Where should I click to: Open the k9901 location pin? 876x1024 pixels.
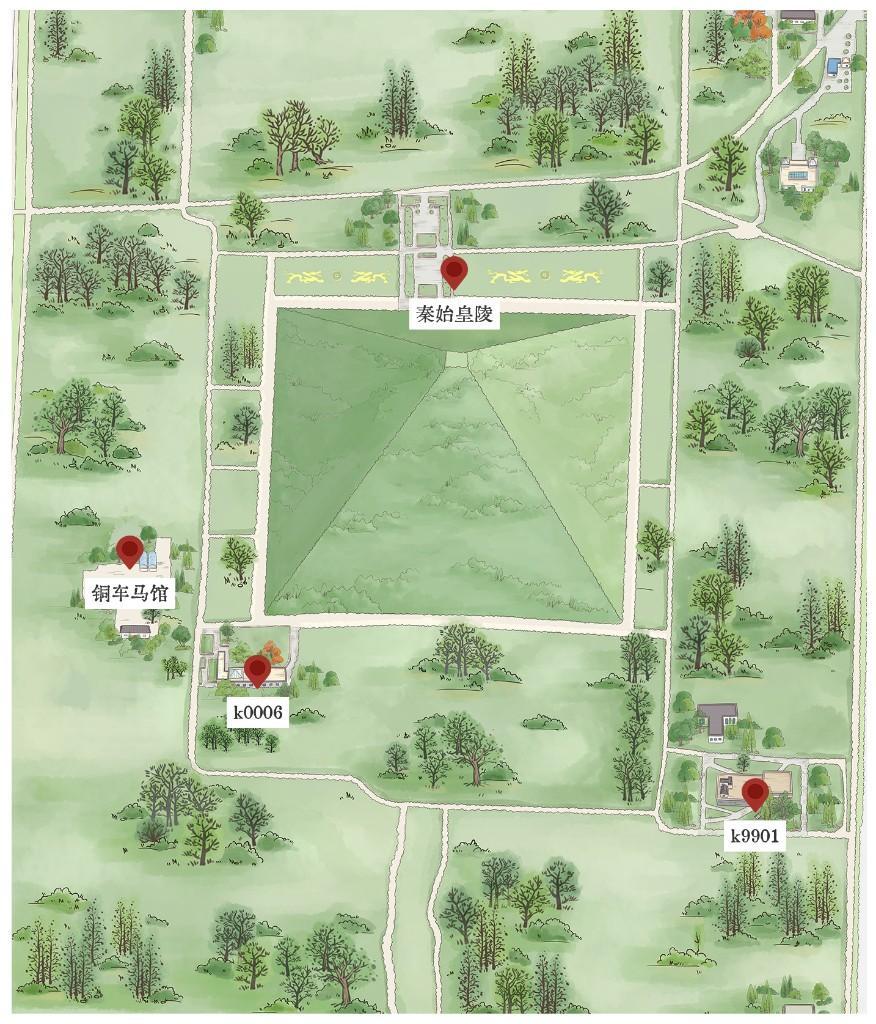coord(755,795)
